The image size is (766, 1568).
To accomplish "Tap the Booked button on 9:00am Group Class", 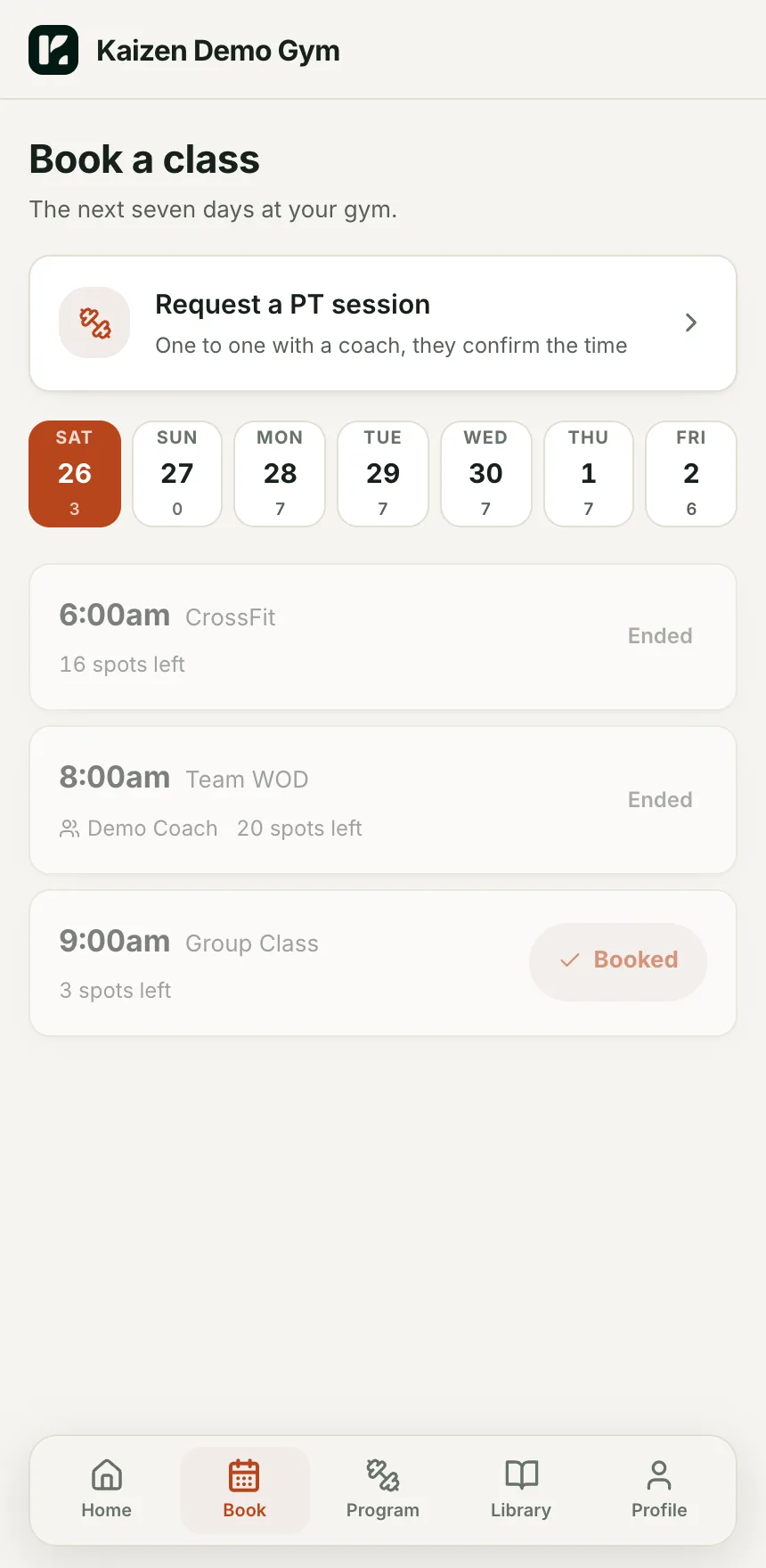I will pos(618,961).
